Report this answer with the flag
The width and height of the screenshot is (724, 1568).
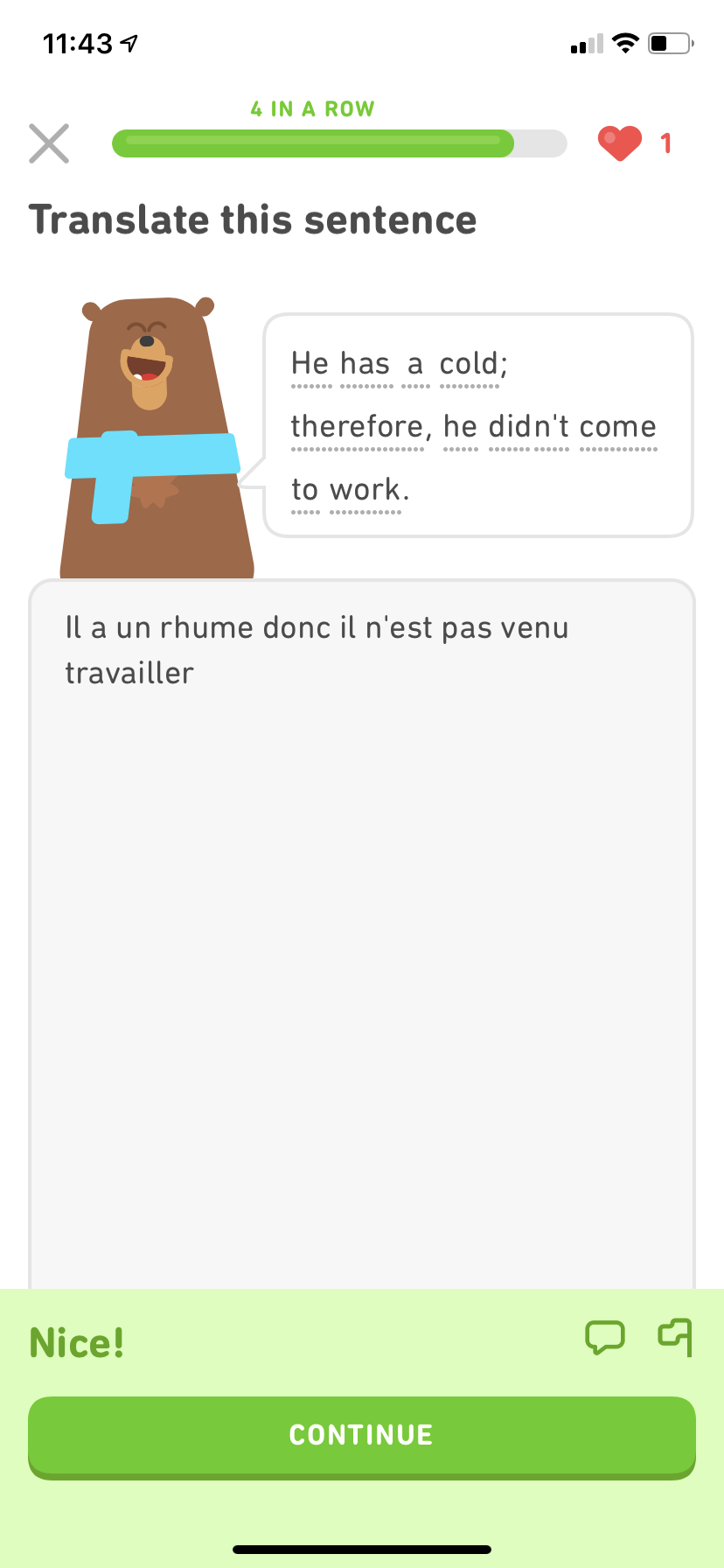click(x=676, y=1337)
